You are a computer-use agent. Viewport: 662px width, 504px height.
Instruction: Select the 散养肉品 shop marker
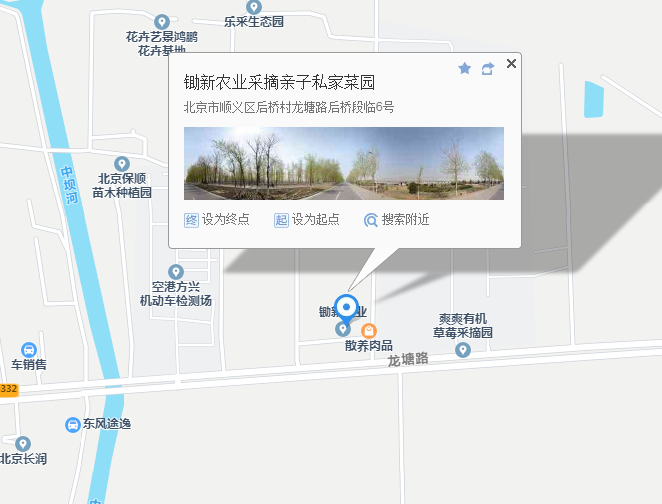368,331
